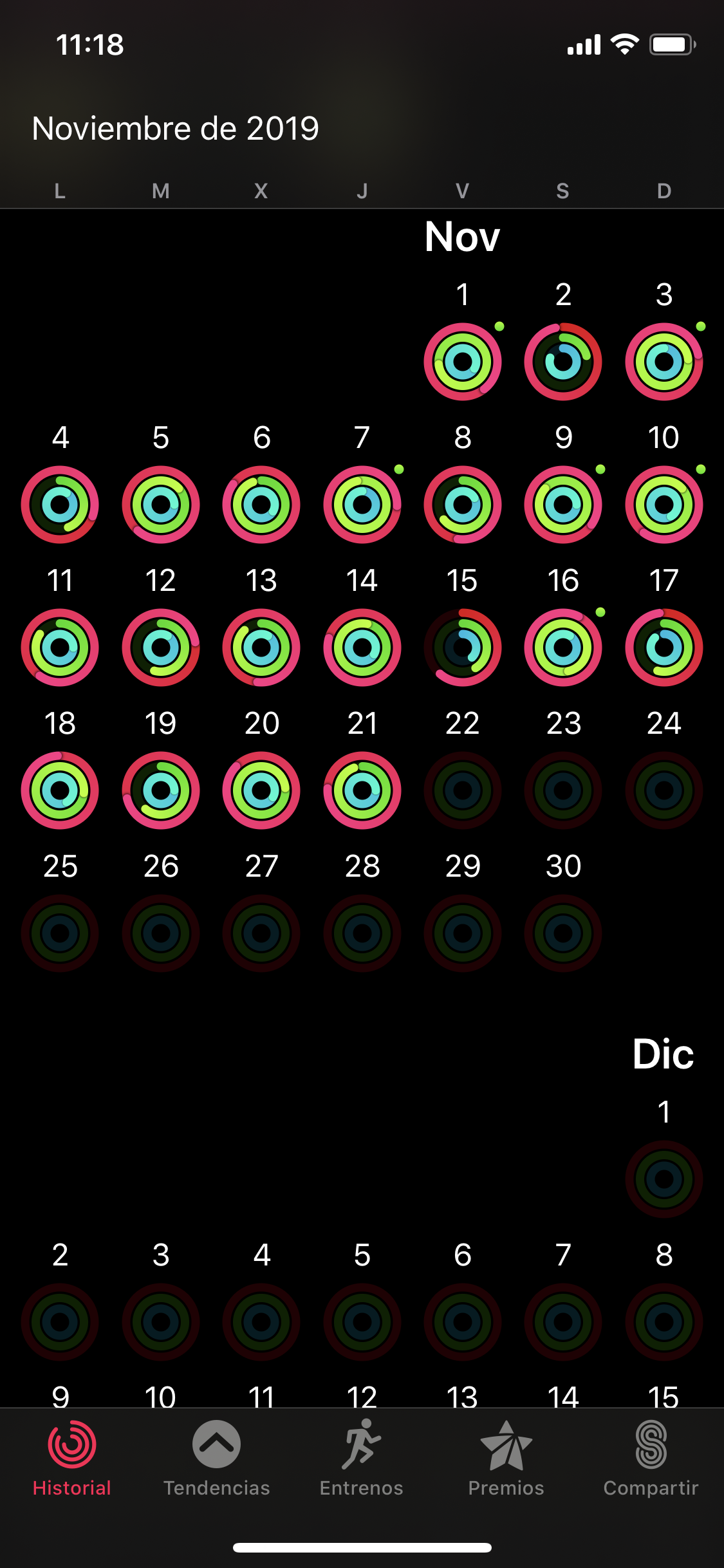View activity details for November 2
Image resolution: width=724 pixels, height=1568 pixels.
[x=563, y=362]
